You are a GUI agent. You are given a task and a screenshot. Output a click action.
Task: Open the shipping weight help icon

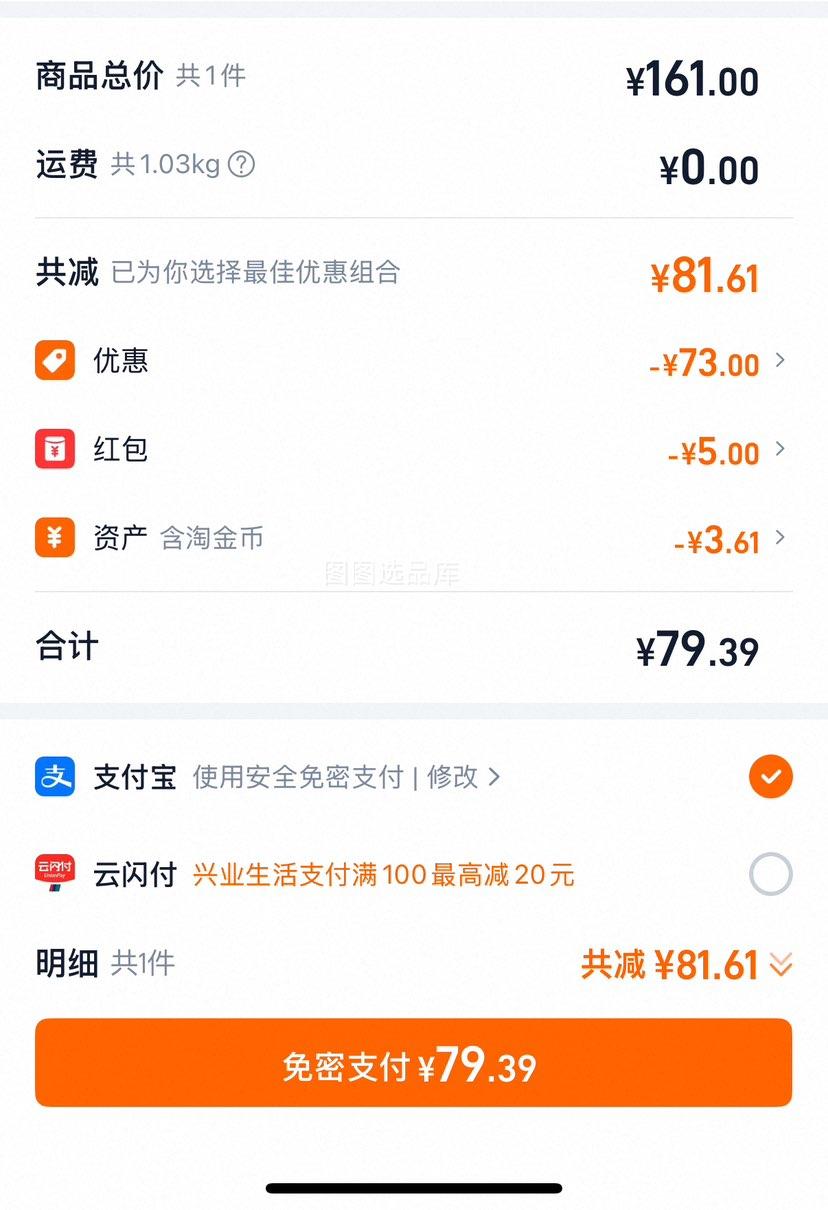tap(240, 165)
